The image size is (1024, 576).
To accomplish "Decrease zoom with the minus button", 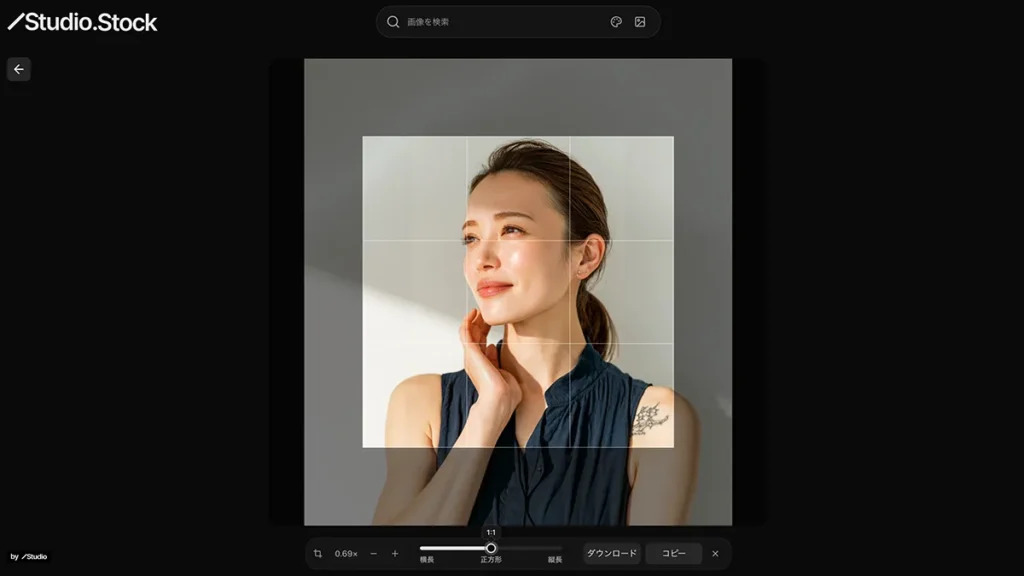I will click(x=374, y=554).
